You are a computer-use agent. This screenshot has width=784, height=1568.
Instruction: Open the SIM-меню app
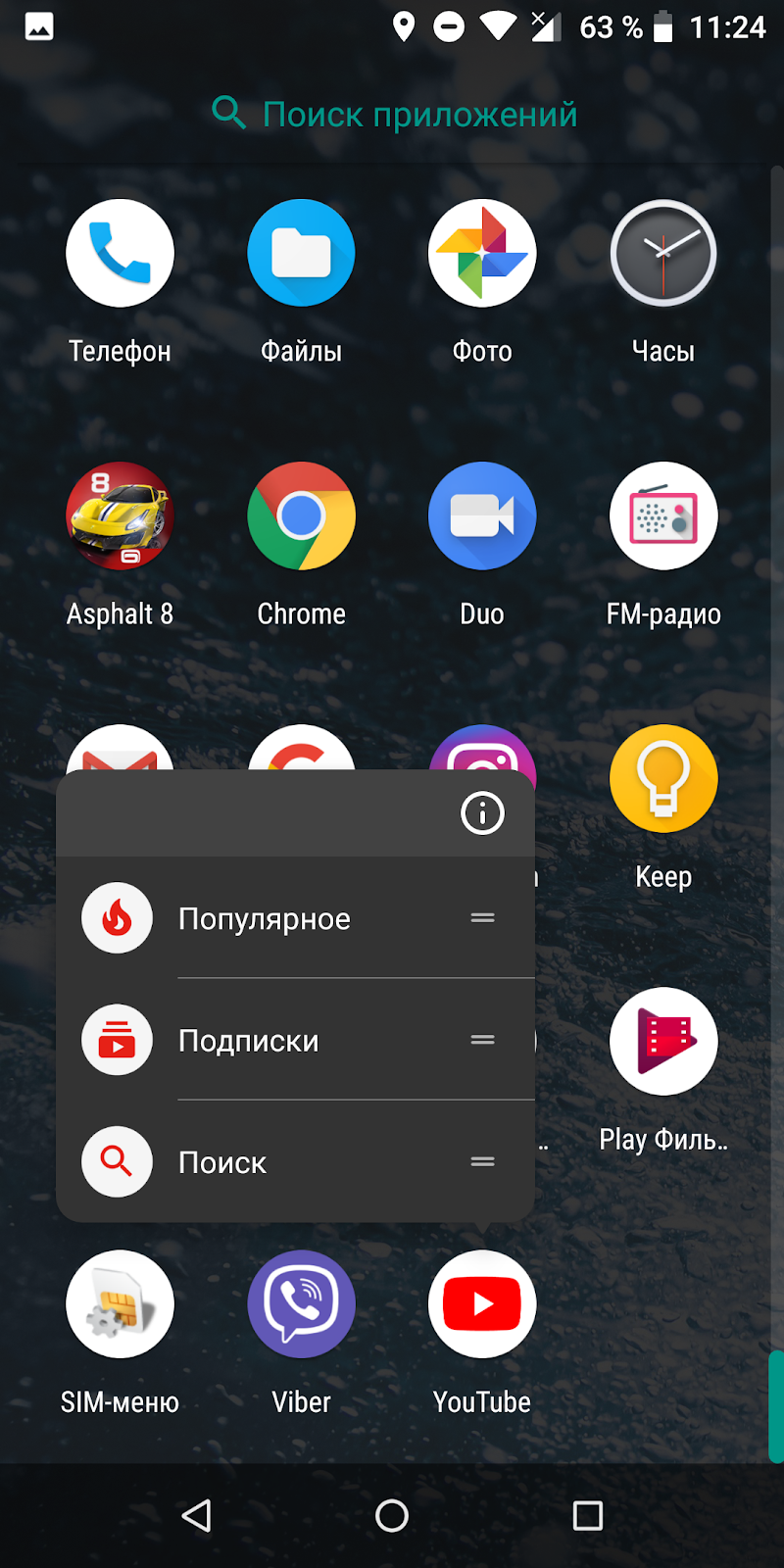click(x=120, y=1304)
